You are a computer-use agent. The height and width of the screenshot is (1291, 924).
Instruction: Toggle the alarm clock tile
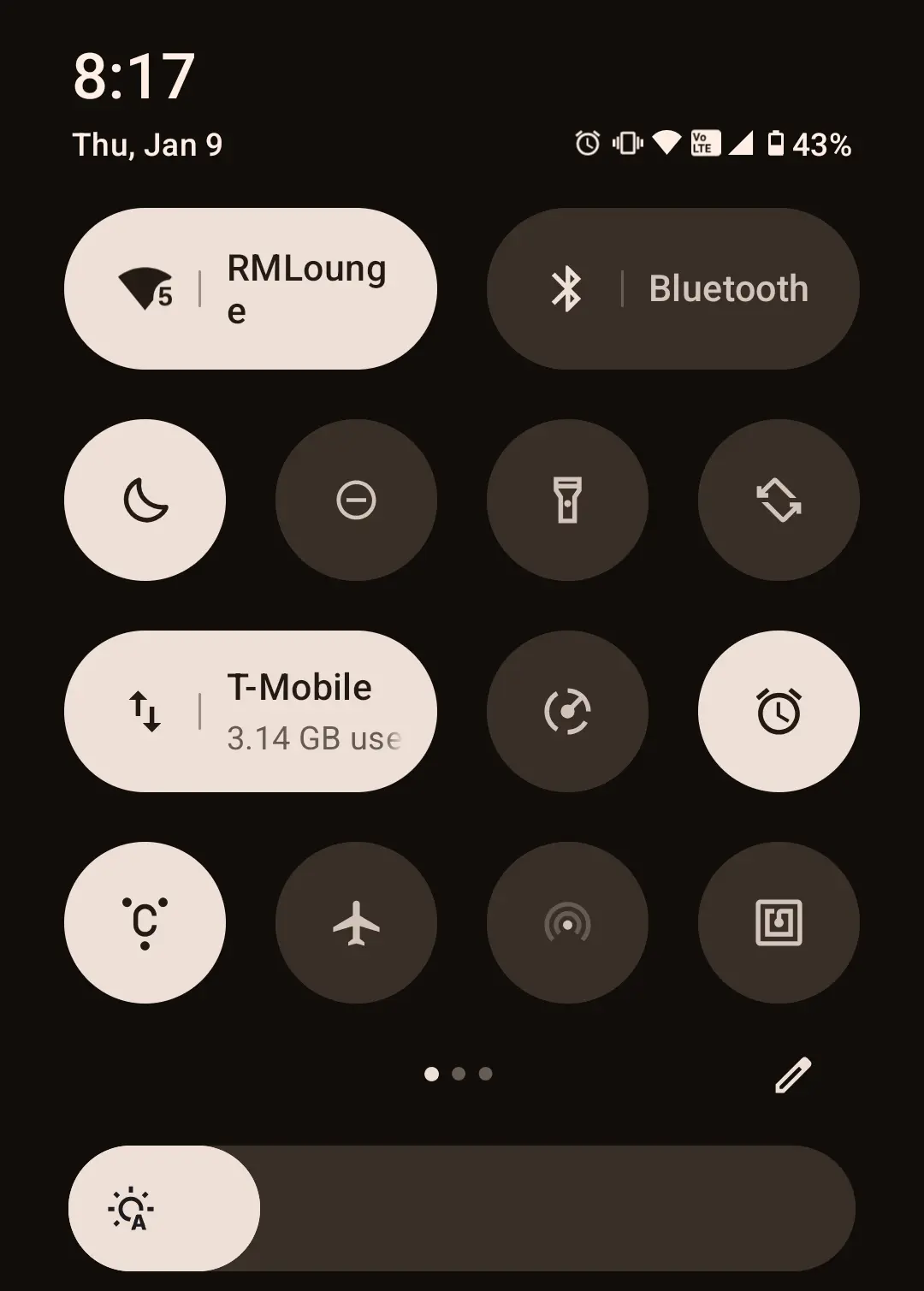tap(779, 712)
